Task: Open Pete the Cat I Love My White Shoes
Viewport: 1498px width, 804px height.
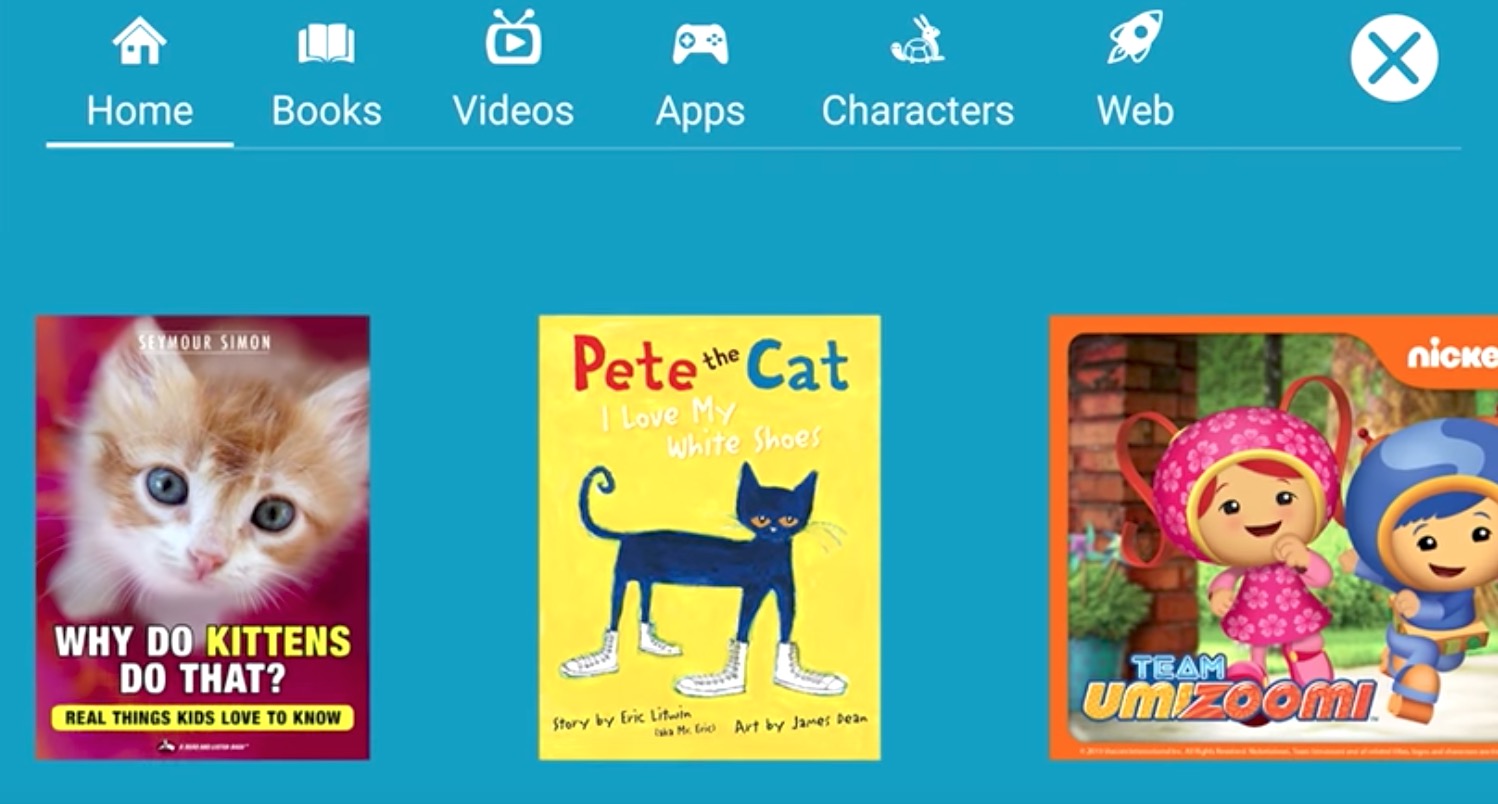Action: point(709,538)
